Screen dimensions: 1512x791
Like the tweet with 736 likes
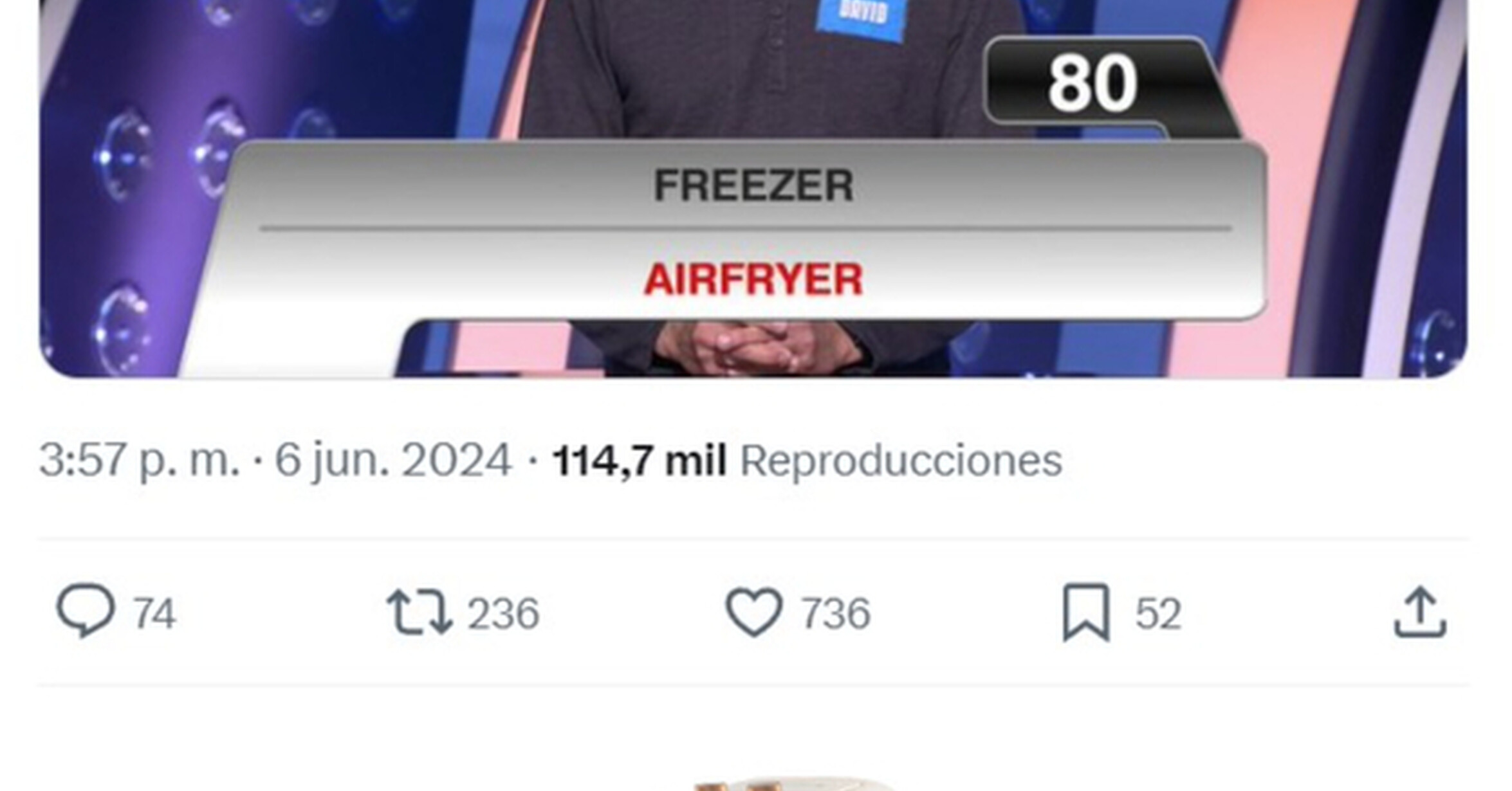pyautogui.click(x=754, y=612)
